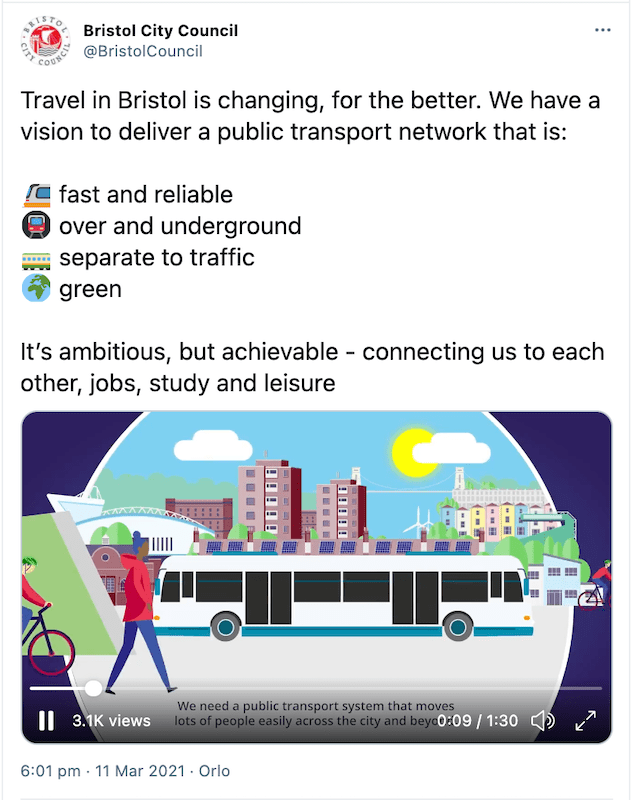Screen dimensions: 643x800
Task: Open the @BristolCouncil handle link
Action: (142, 51)
